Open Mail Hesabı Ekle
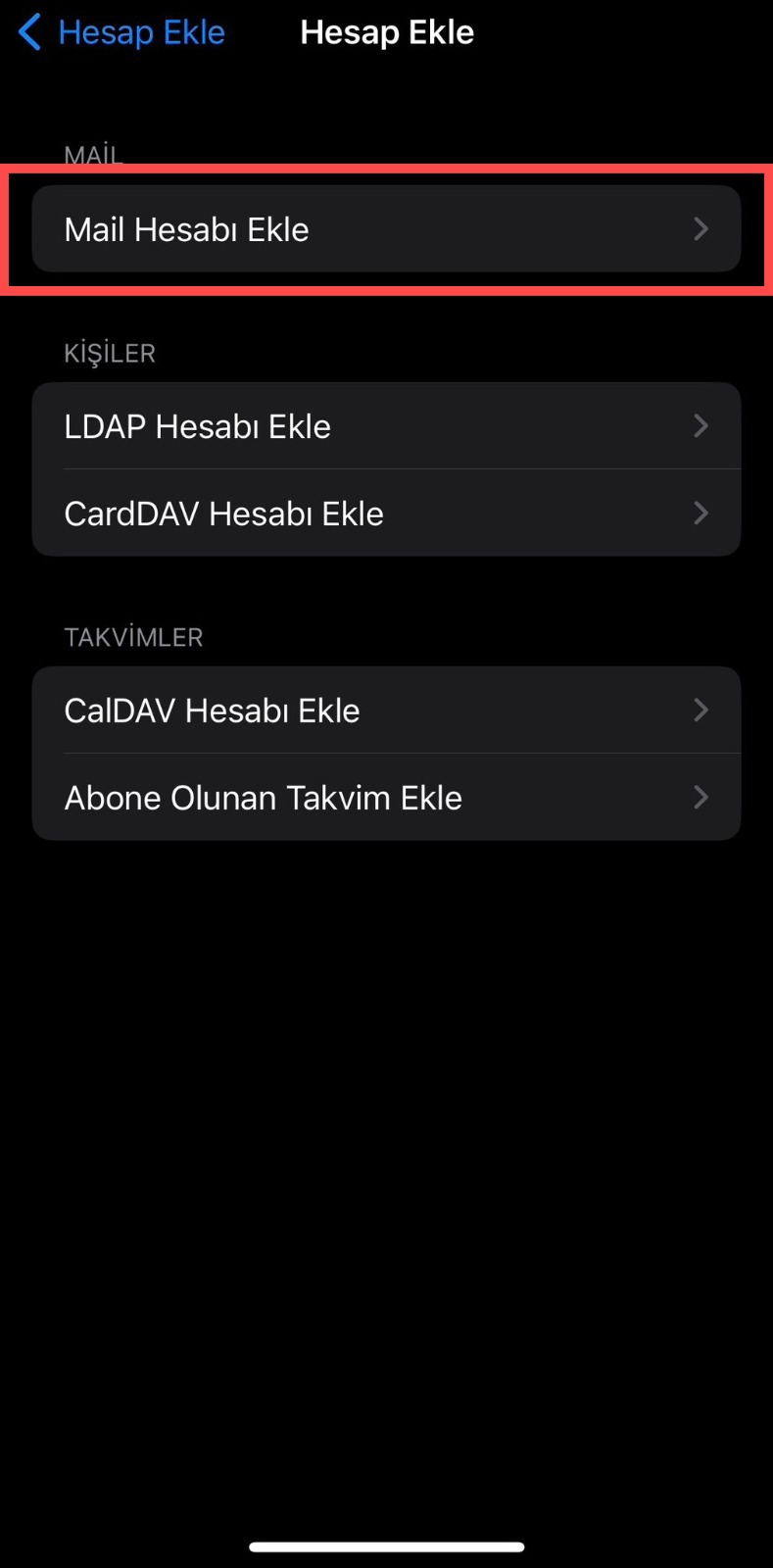The image size is (773, 1568). click(x=386, y=229)
